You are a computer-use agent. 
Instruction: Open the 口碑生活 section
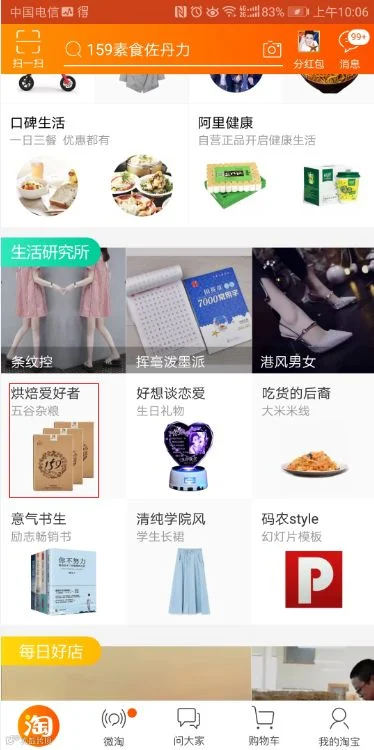(x=94, y=165)
